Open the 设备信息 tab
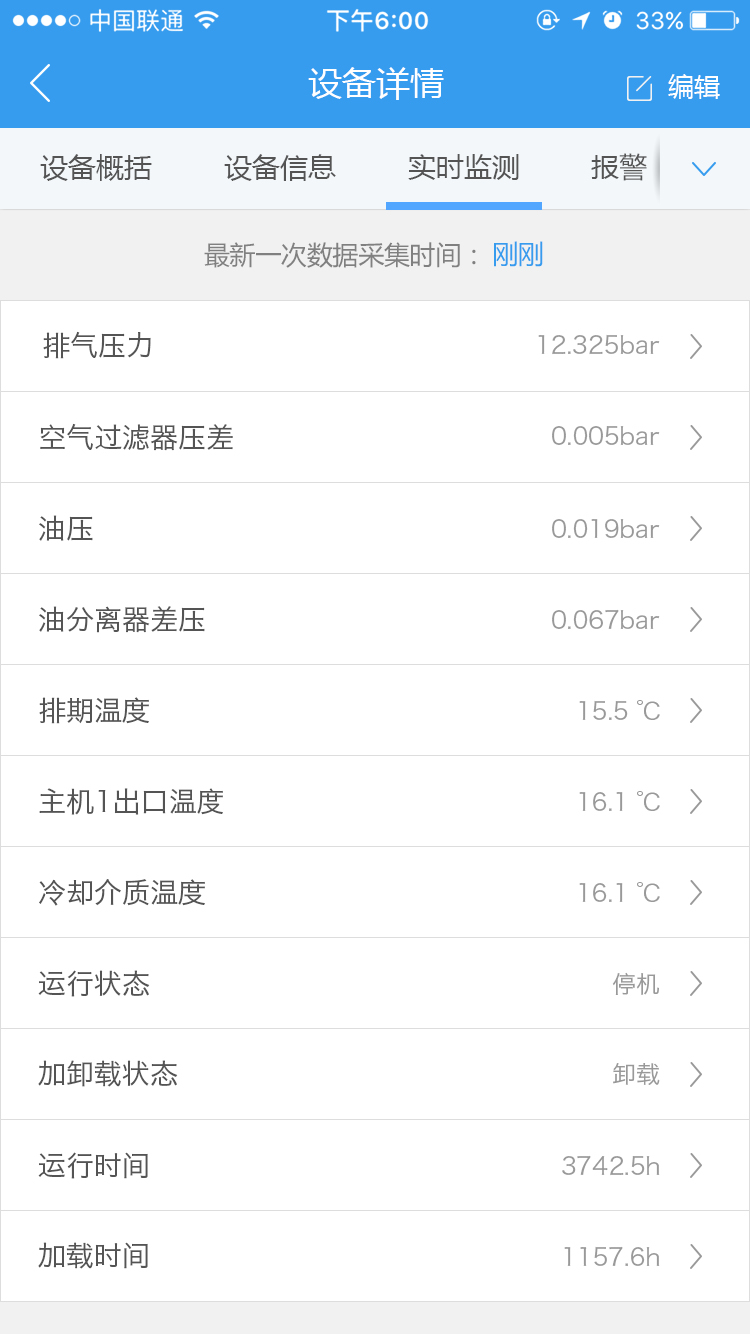The height and width of the screenshot is (1334, 750). [278, 168]
